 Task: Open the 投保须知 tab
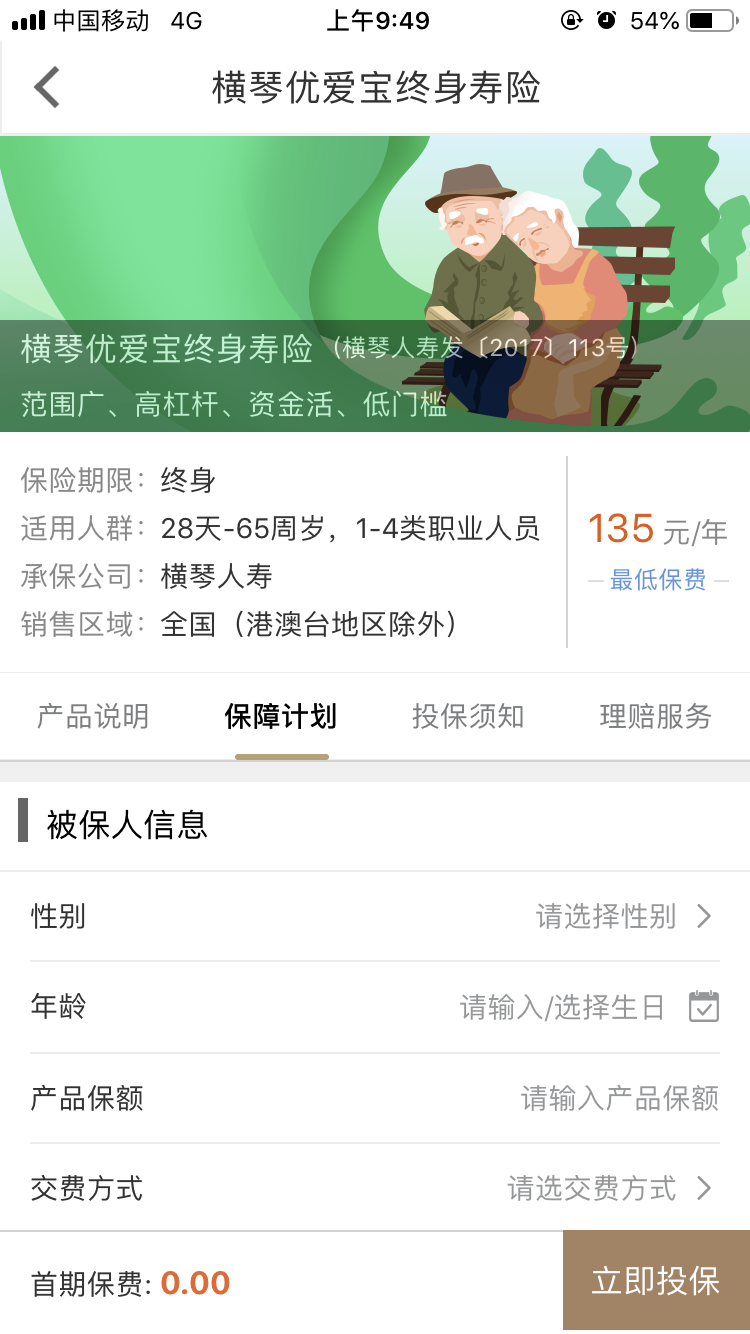click(x=468, y=716)
